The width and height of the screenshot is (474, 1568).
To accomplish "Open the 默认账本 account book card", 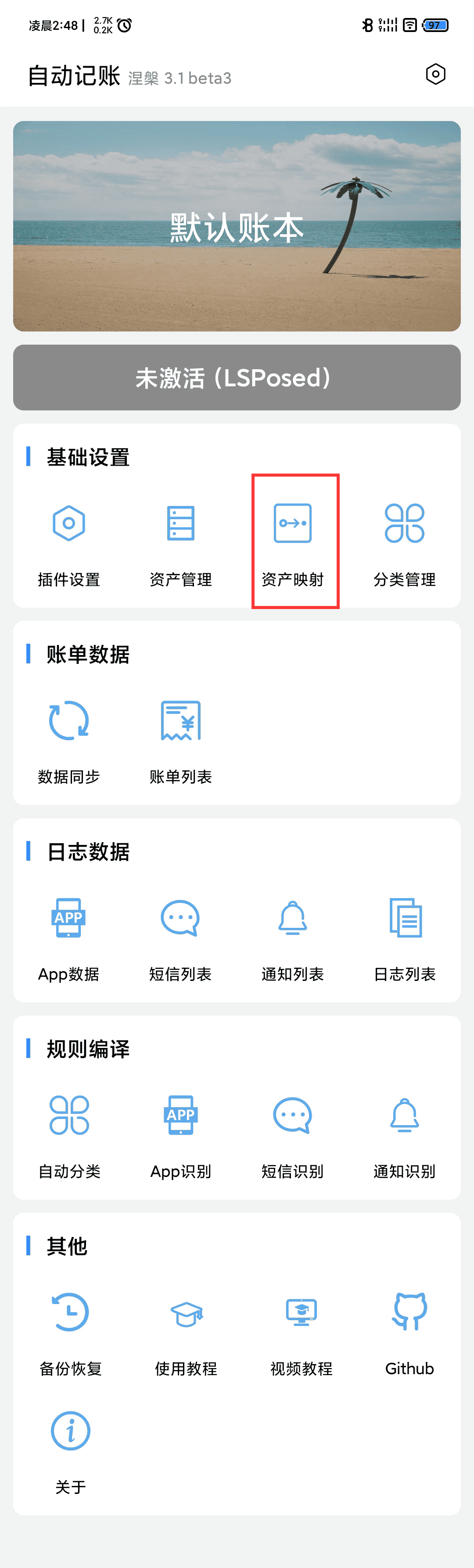I will pos(237,226).
